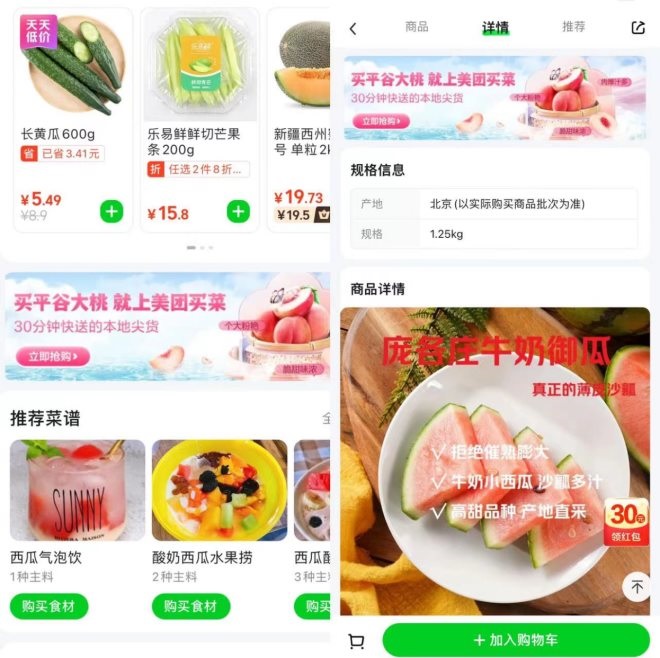Add 长黄瓜 600g to cart
The width and height of the screenshot is (660, 658).
(111, 211)
